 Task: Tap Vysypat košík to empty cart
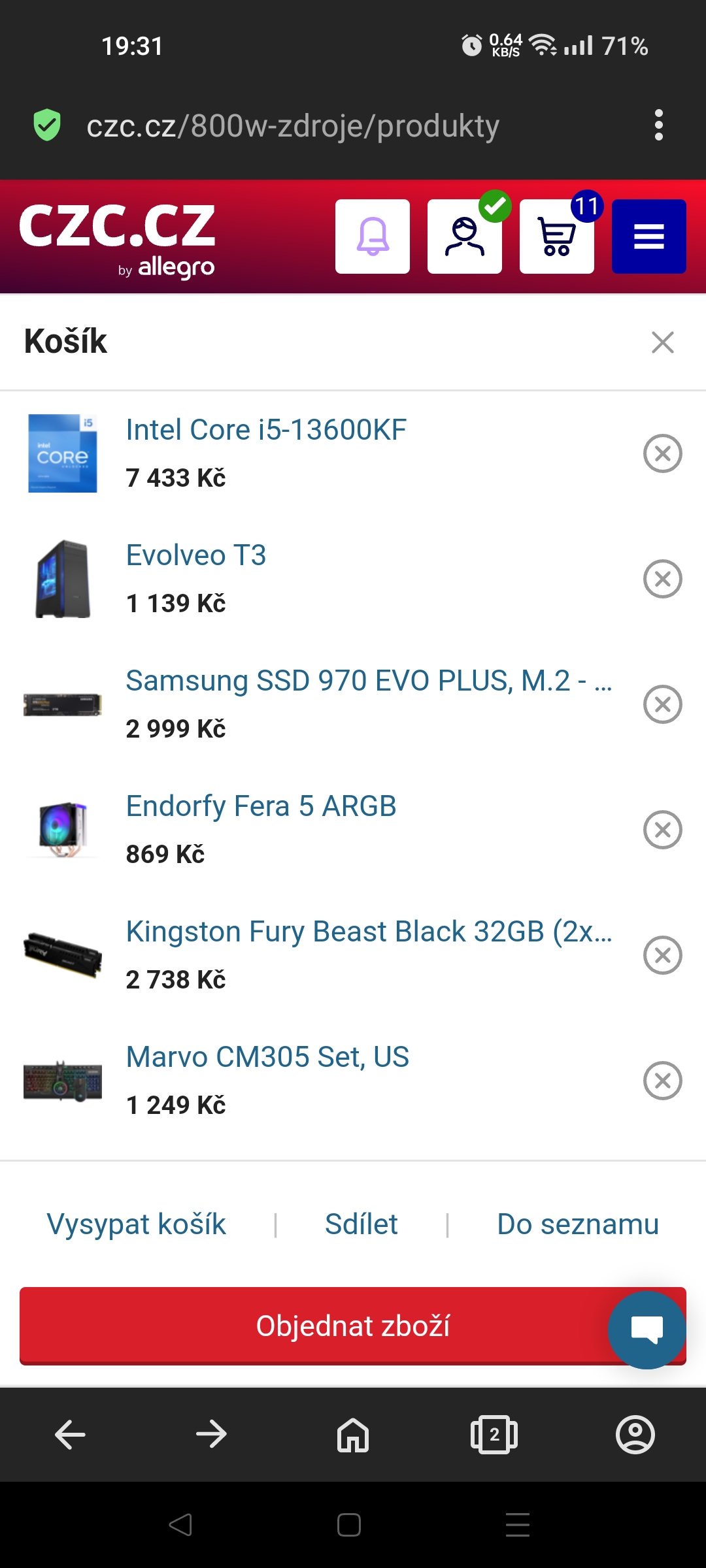tap(136, 1224)
